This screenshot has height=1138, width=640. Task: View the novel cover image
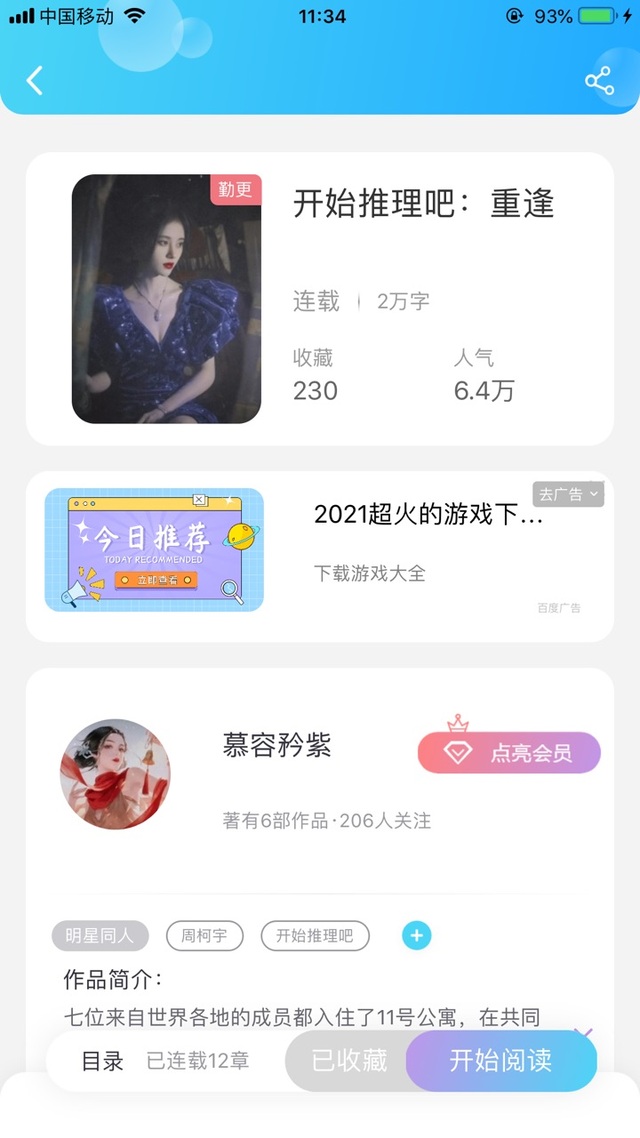click(x=166, y=298)
